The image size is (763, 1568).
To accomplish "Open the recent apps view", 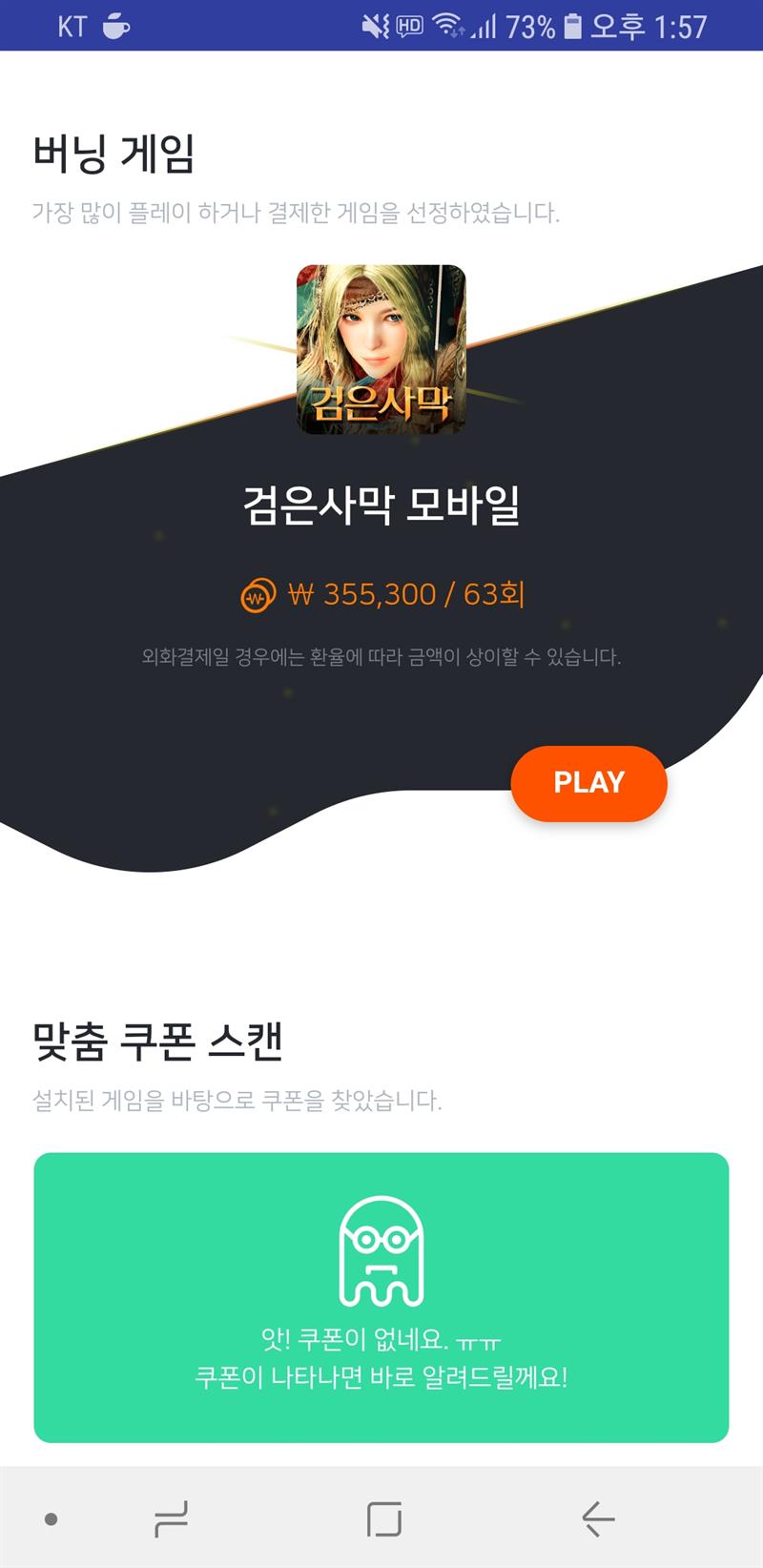I will [x=172, y=1518].
